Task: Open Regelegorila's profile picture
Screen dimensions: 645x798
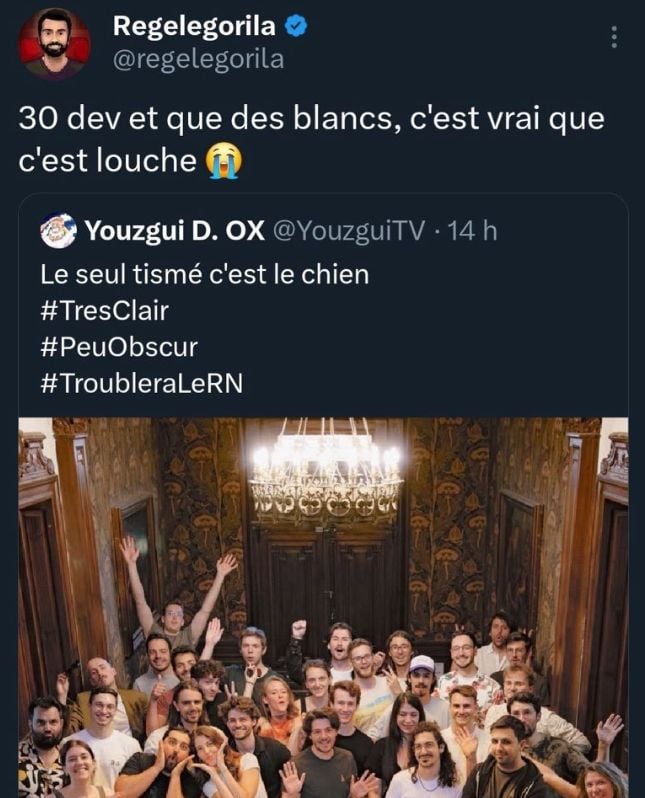Action: 54,44
